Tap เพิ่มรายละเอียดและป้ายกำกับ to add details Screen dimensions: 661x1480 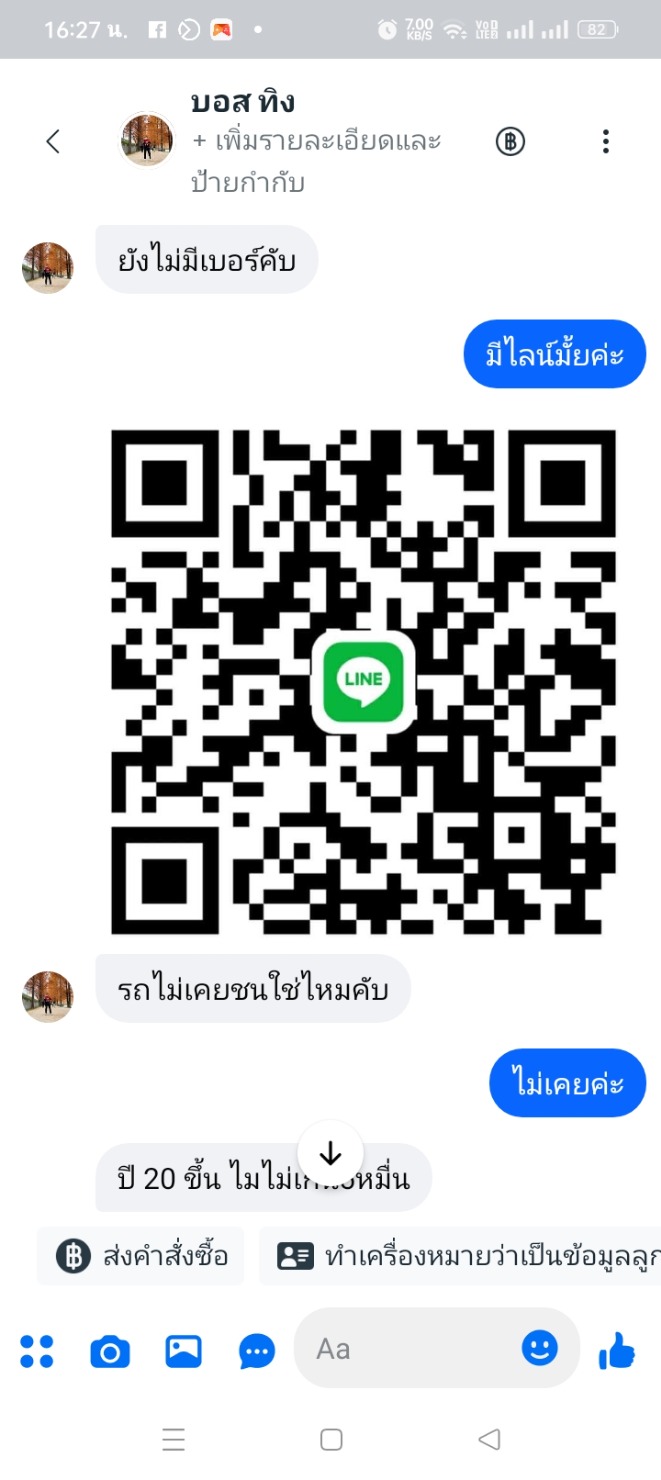tap(316, 161)
